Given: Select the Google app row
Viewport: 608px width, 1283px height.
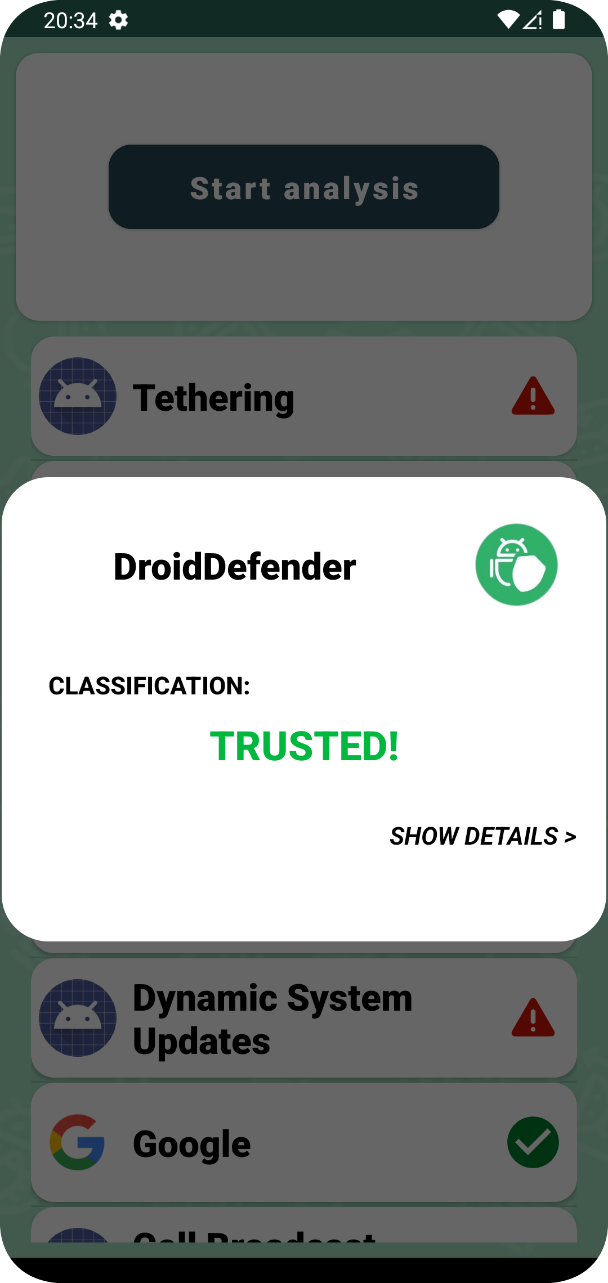Looking at the screenshot, I should click(304, 1144).
